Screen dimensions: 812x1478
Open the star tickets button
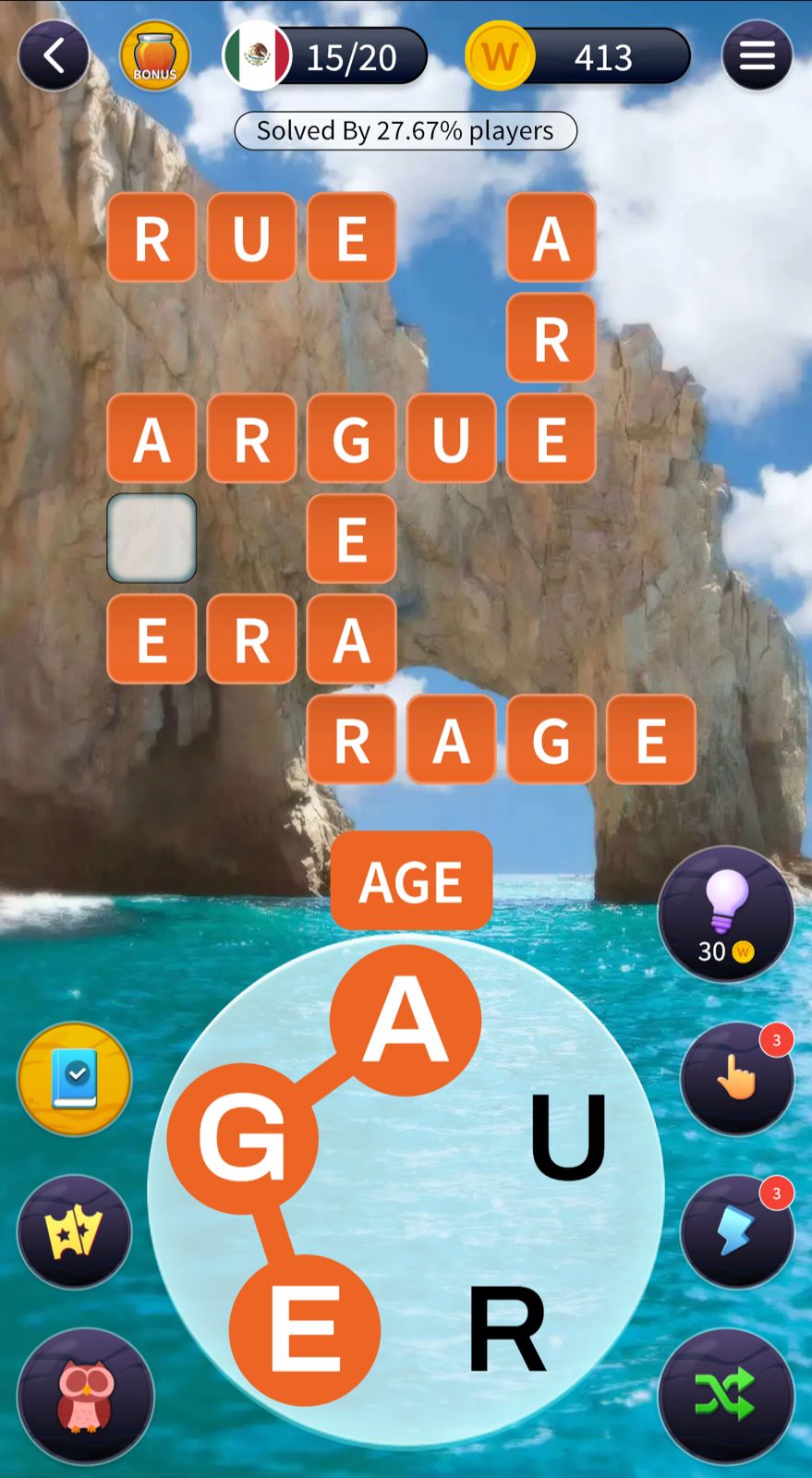click(x=74, y=1231)
